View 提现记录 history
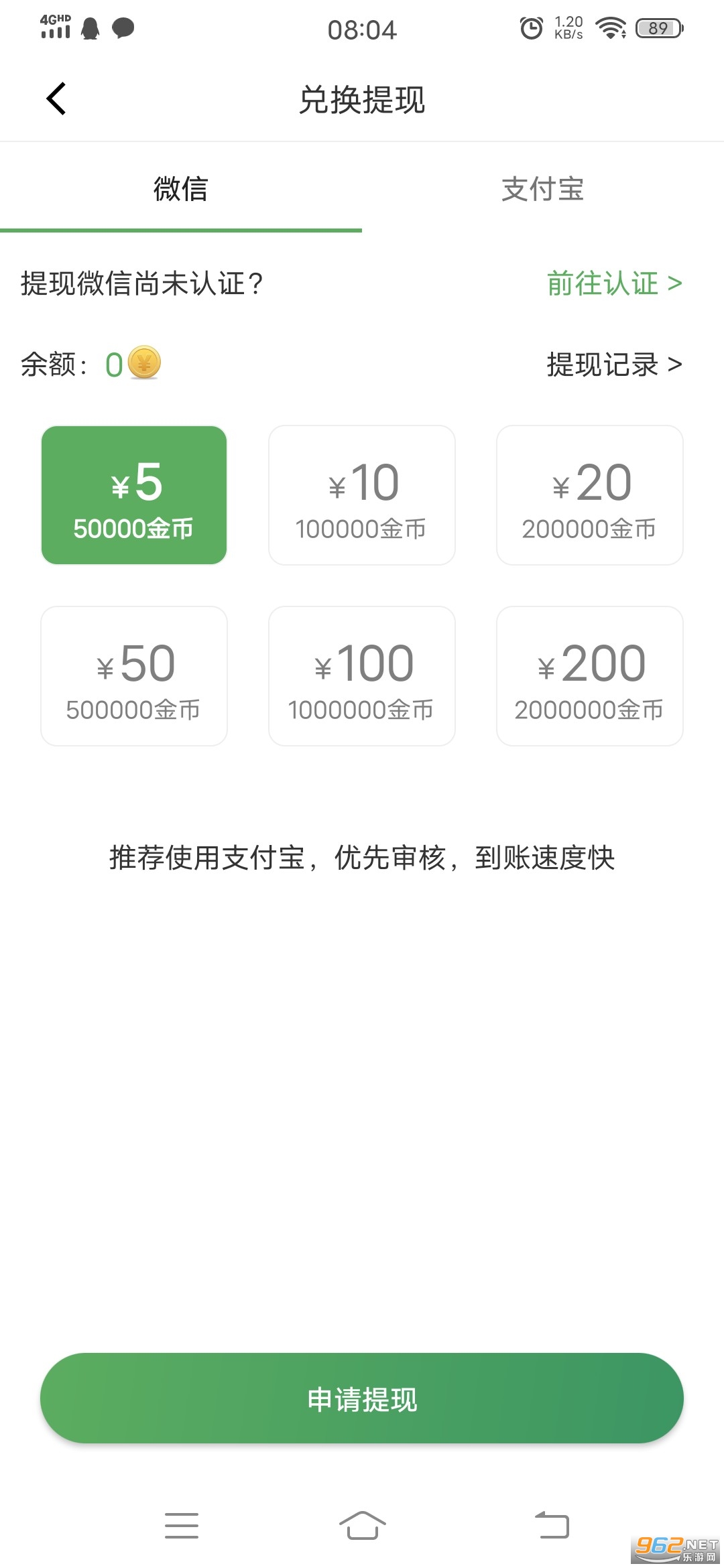The image size is (724, 1568). 613,365
